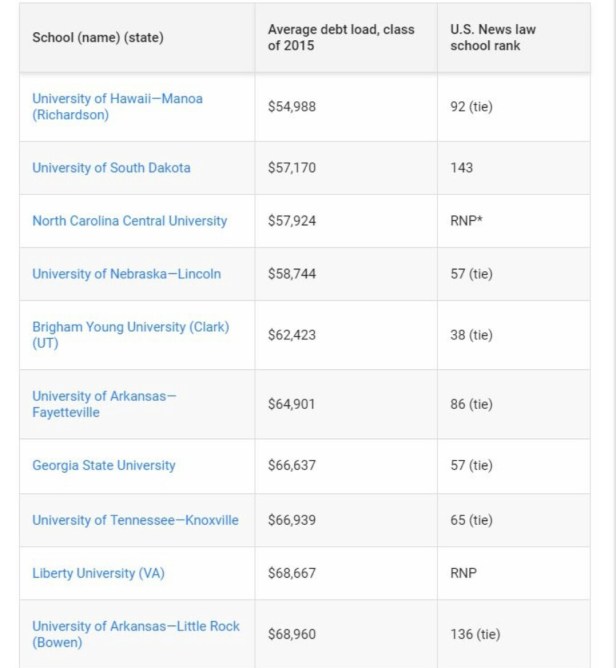
Task: Open Georgia State University link
Action: pyautogui.click(x=104, y=466)
